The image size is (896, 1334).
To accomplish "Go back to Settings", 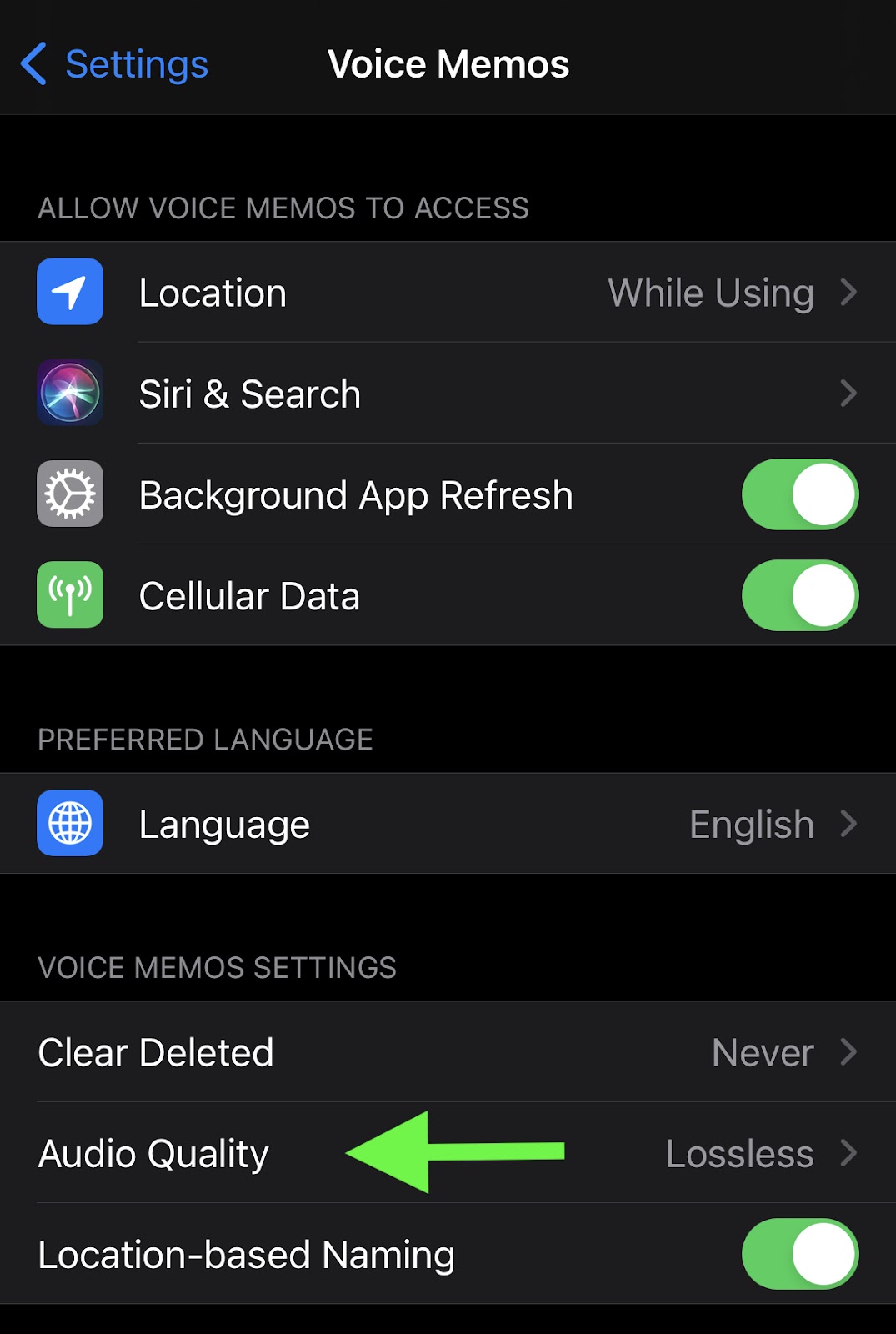I will tap(115, 64).
